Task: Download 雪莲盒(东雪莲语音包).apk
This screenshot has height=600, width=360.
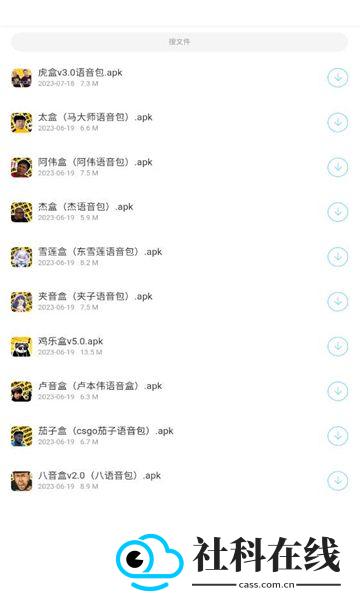Action: [337, 257]
